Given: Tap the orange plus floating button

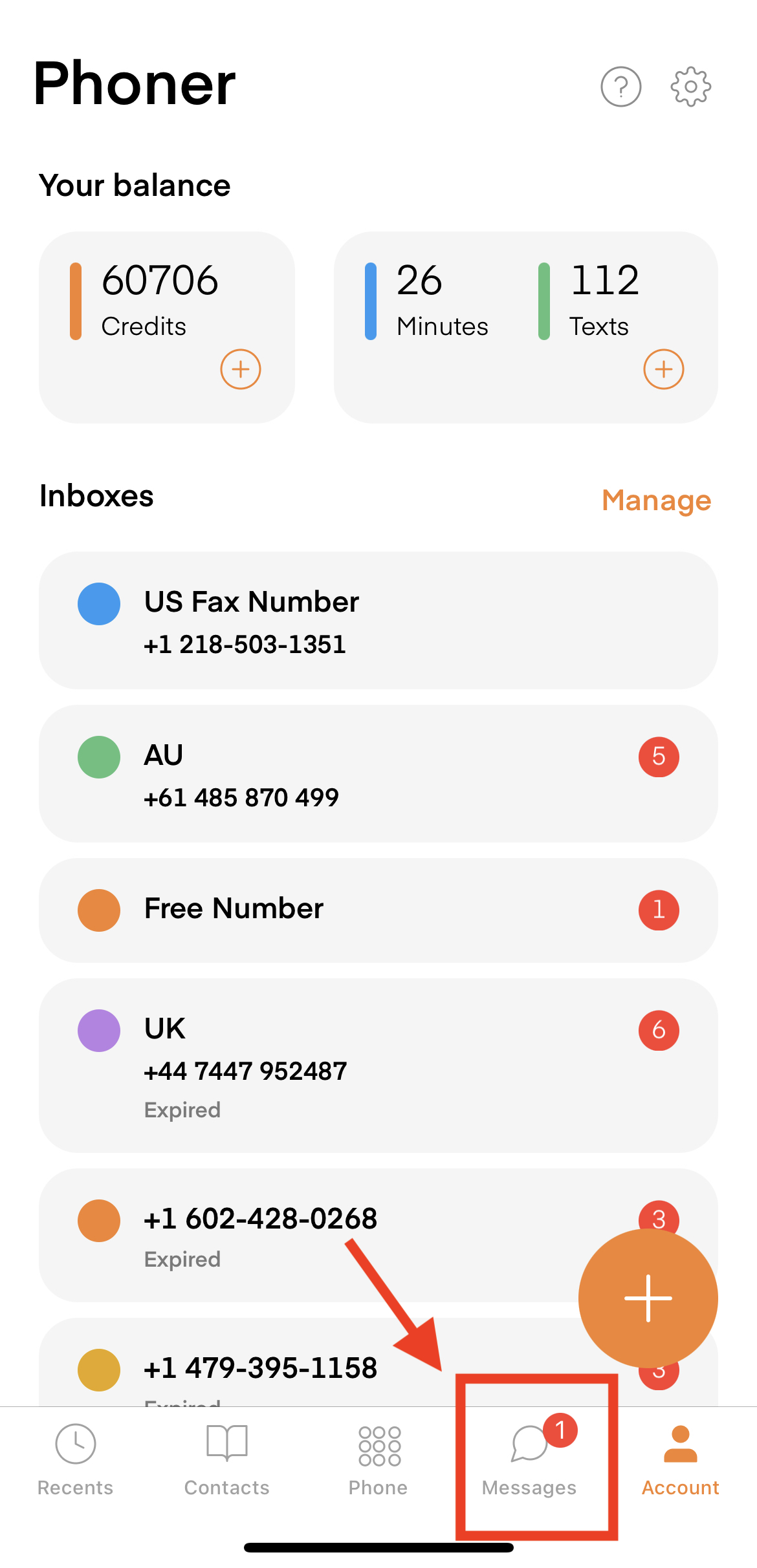Looking at the screenshot, I should [648, 1298].
